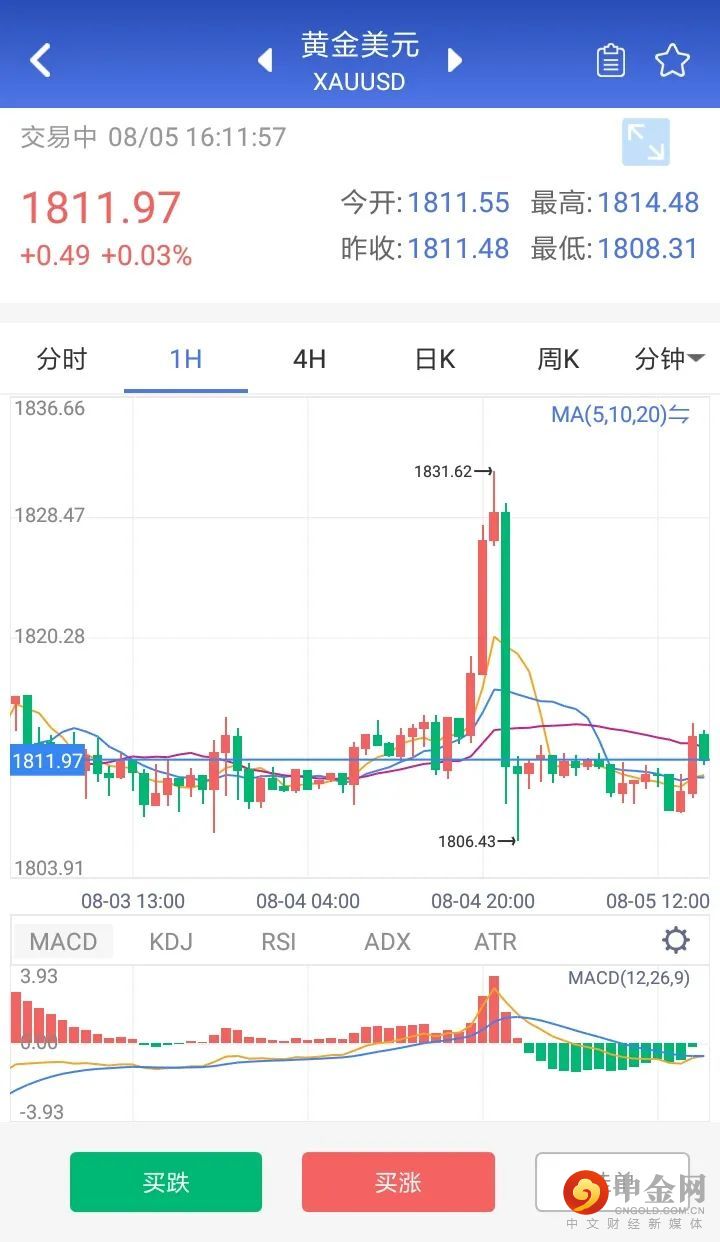The image size is (720, 1242).
Task: Change the MA(5,10,20) indicator
Action: (620, 414)
